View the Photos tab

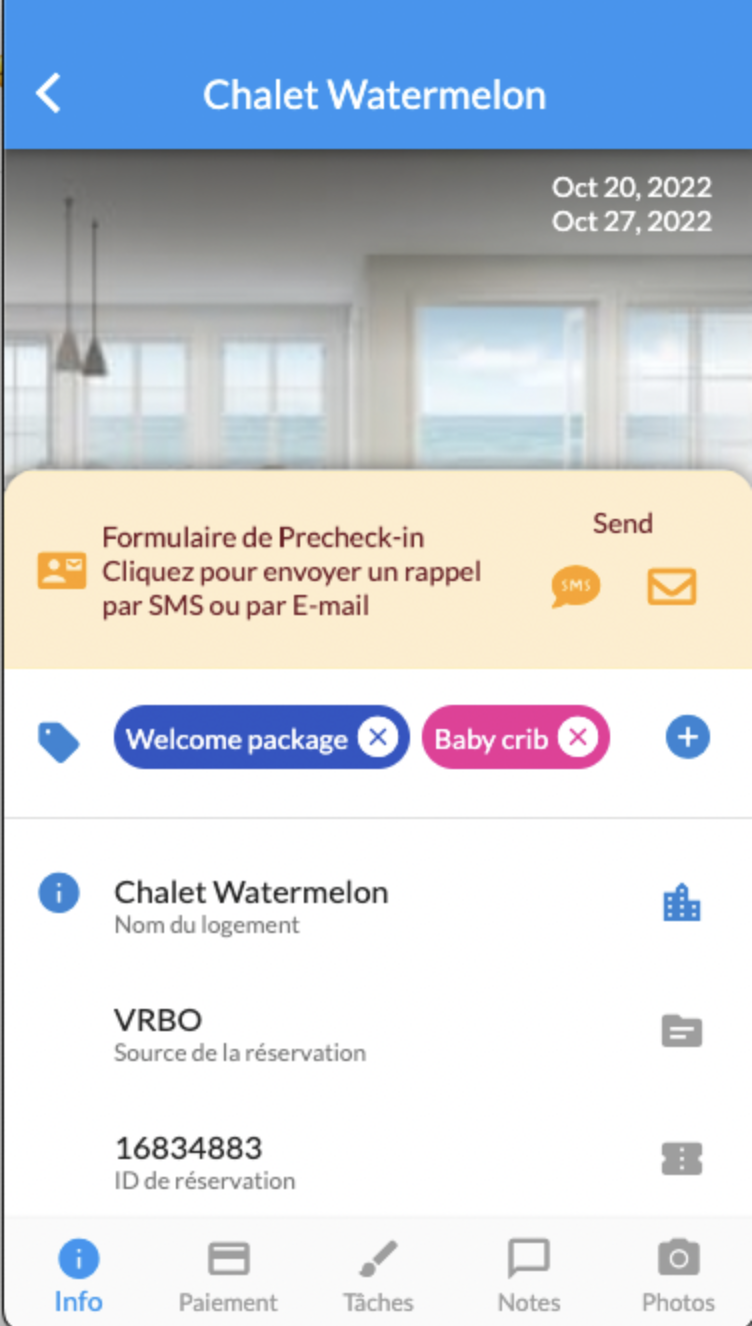click(678, 1275)
